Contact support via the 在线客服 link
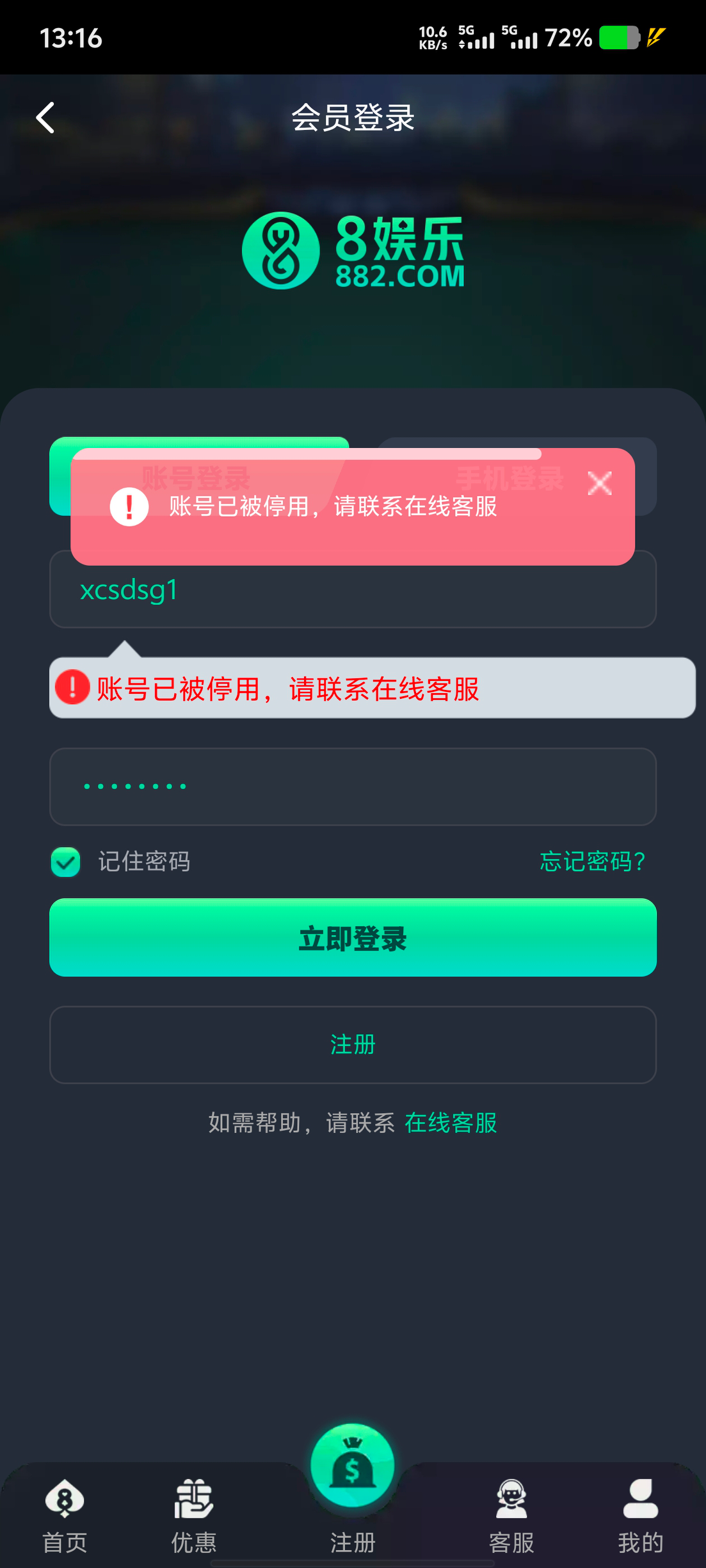The height and width of the screenshot is (1568, 706). coord(451,1123)
